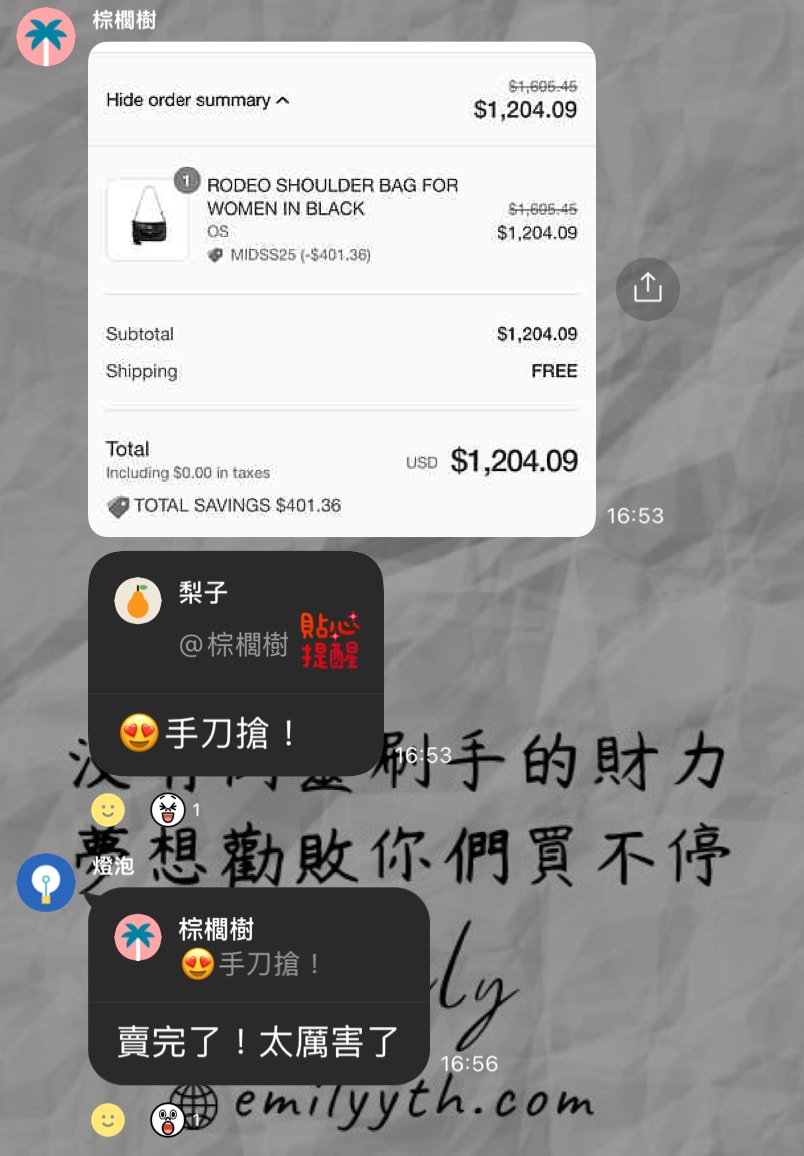The image size is (804, 1156).
Task: Share the order summary image
Action: [647, 289]
